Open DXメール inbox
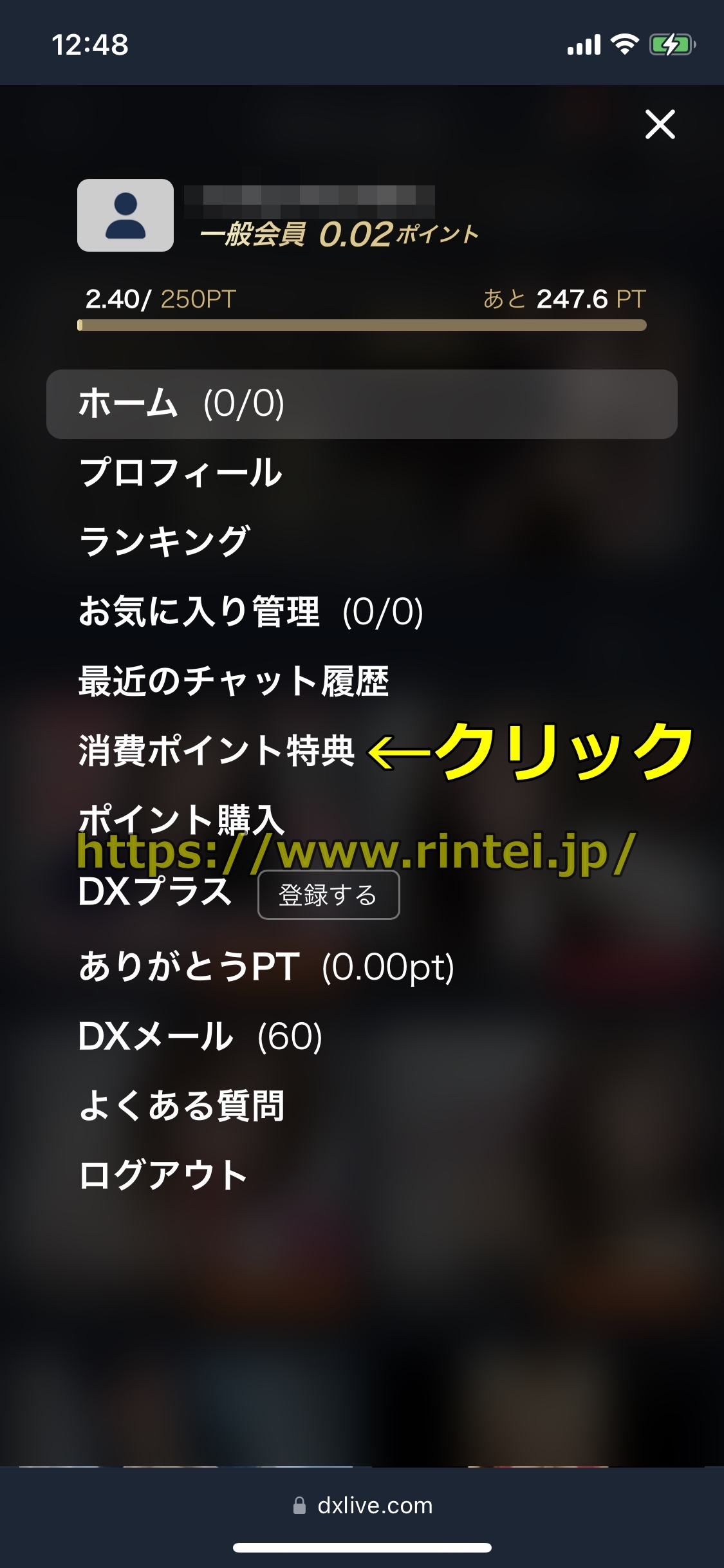This screenshot has width=724, height=1568. pos(200,1036)
